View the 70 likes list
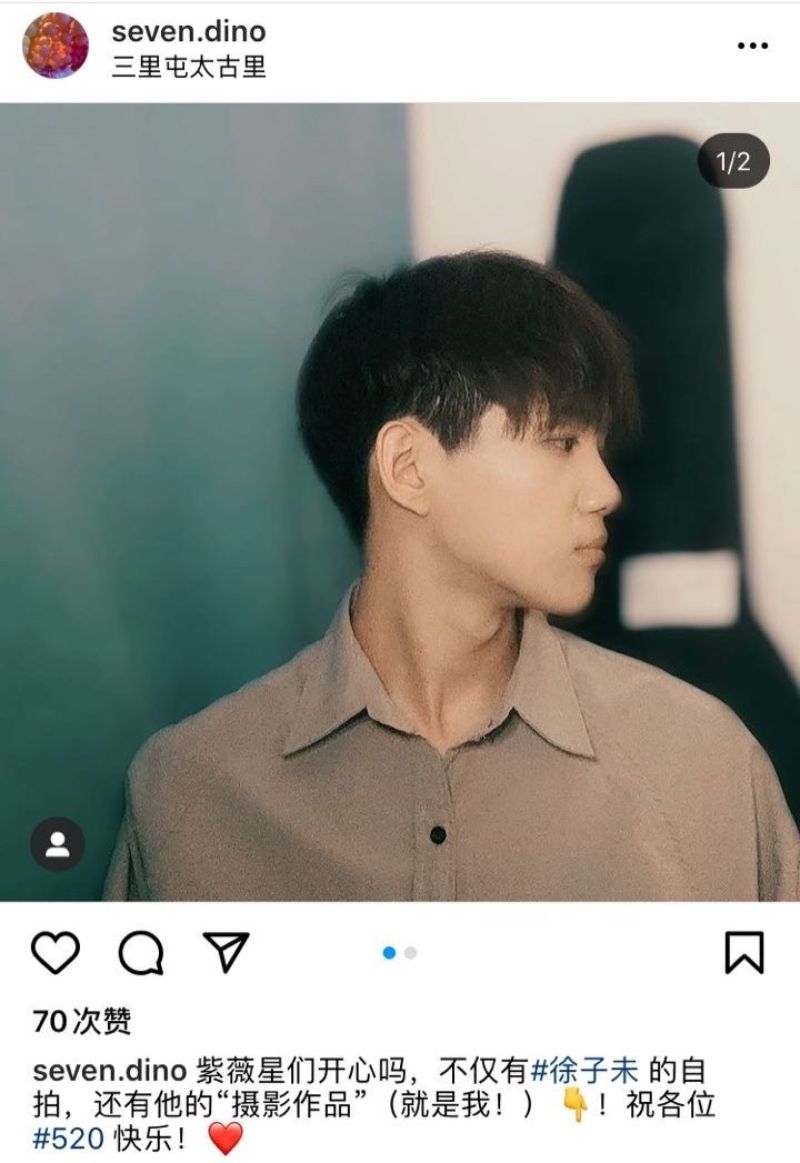Viewport: 800px width, 1163px height. 82,1021
